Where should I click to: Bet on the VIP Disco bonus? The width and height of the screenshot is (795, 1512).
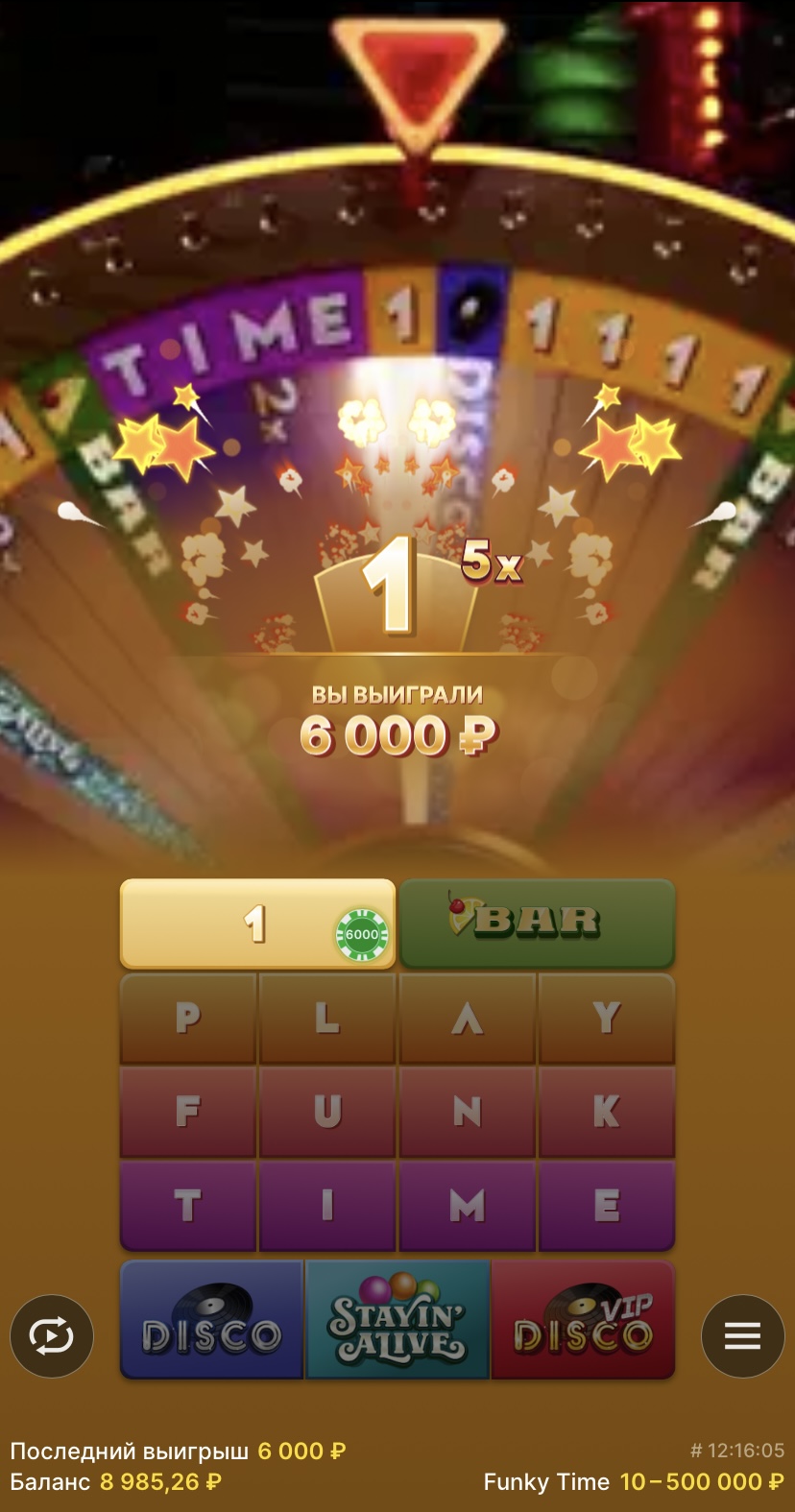coord(583,1321)
